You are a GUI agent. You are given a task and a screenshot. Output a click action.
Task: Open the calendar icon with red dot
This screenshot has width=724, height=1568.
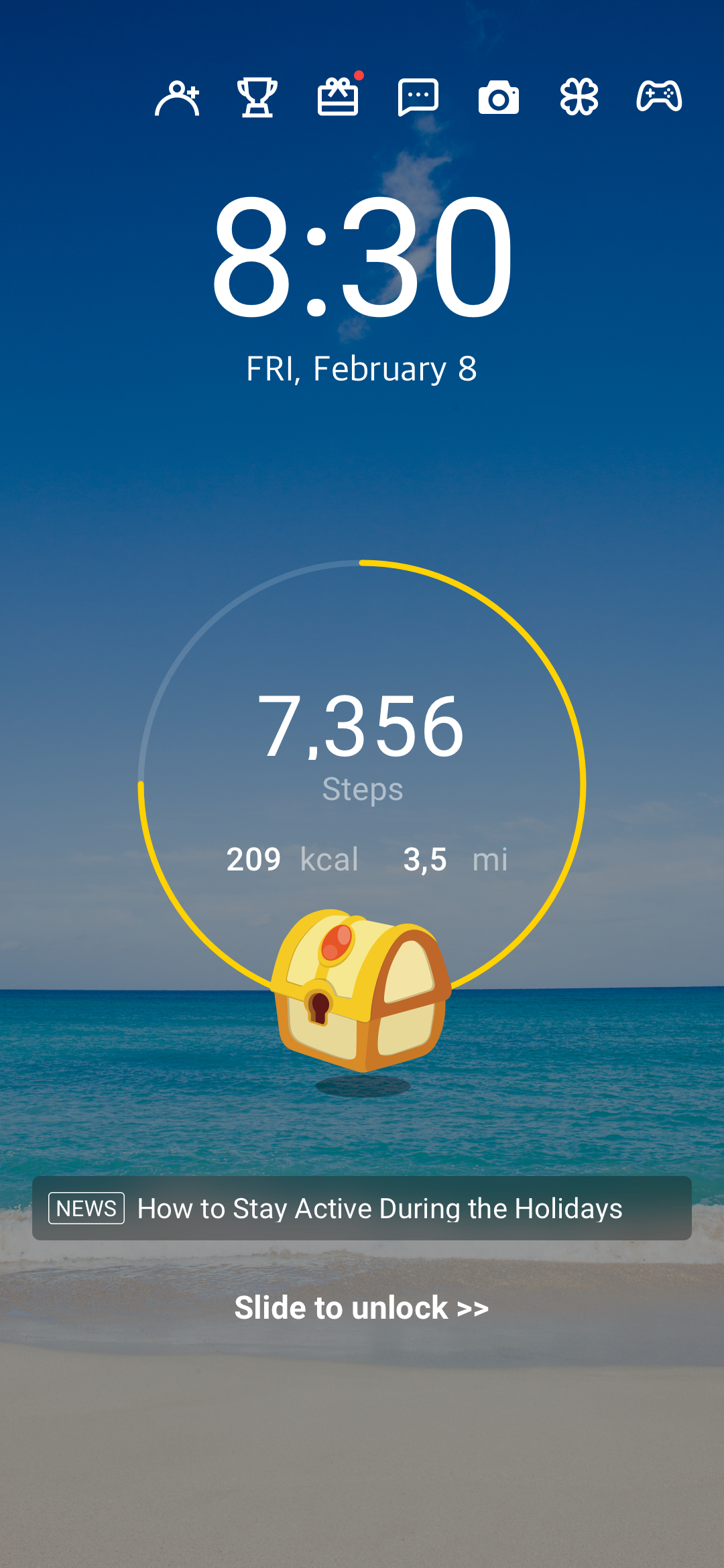(338, 98)
